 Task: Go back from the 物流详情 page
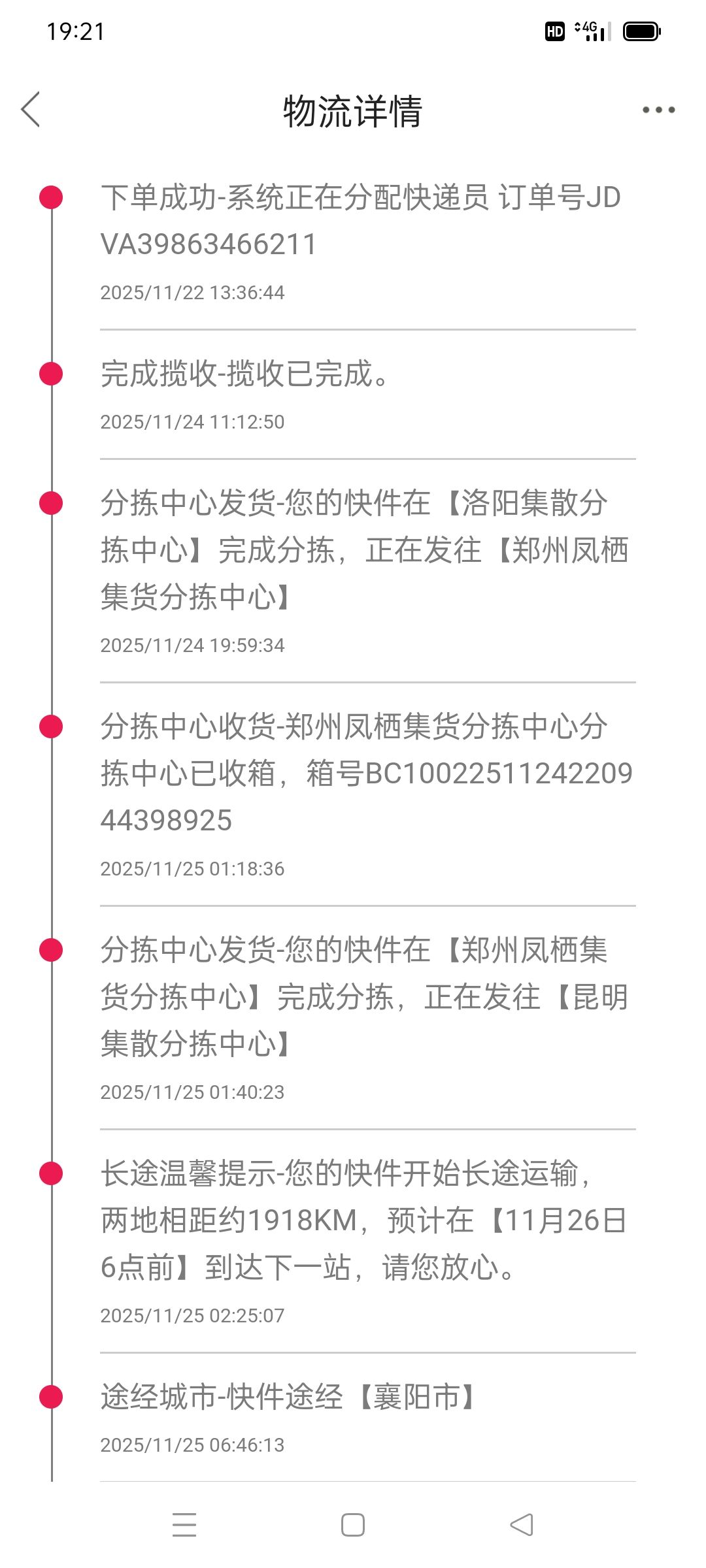31,109
